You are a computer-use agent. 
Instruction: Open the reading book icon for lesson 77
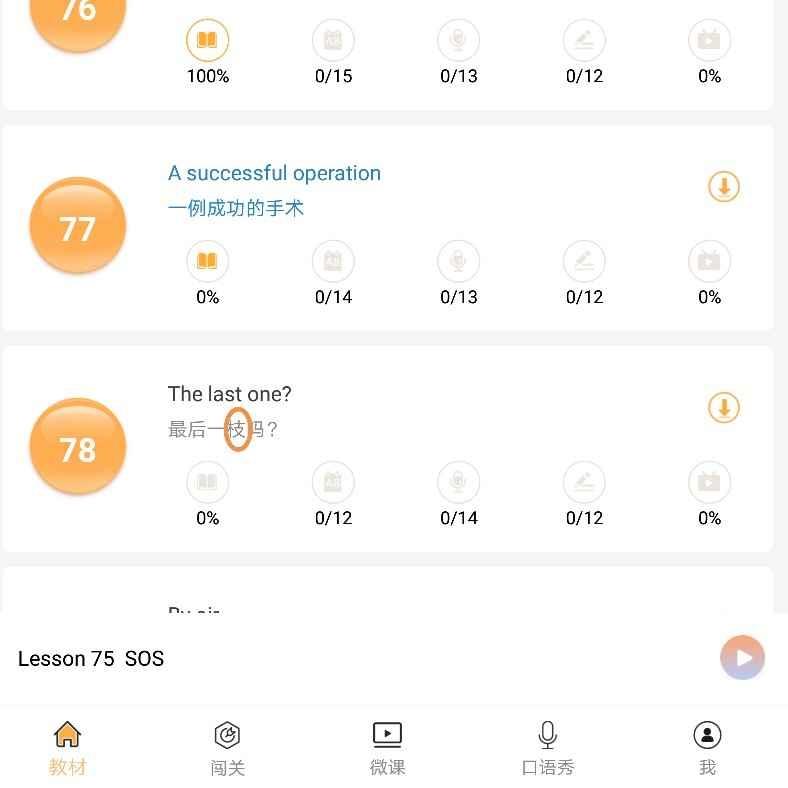click(x=207, y=262)
